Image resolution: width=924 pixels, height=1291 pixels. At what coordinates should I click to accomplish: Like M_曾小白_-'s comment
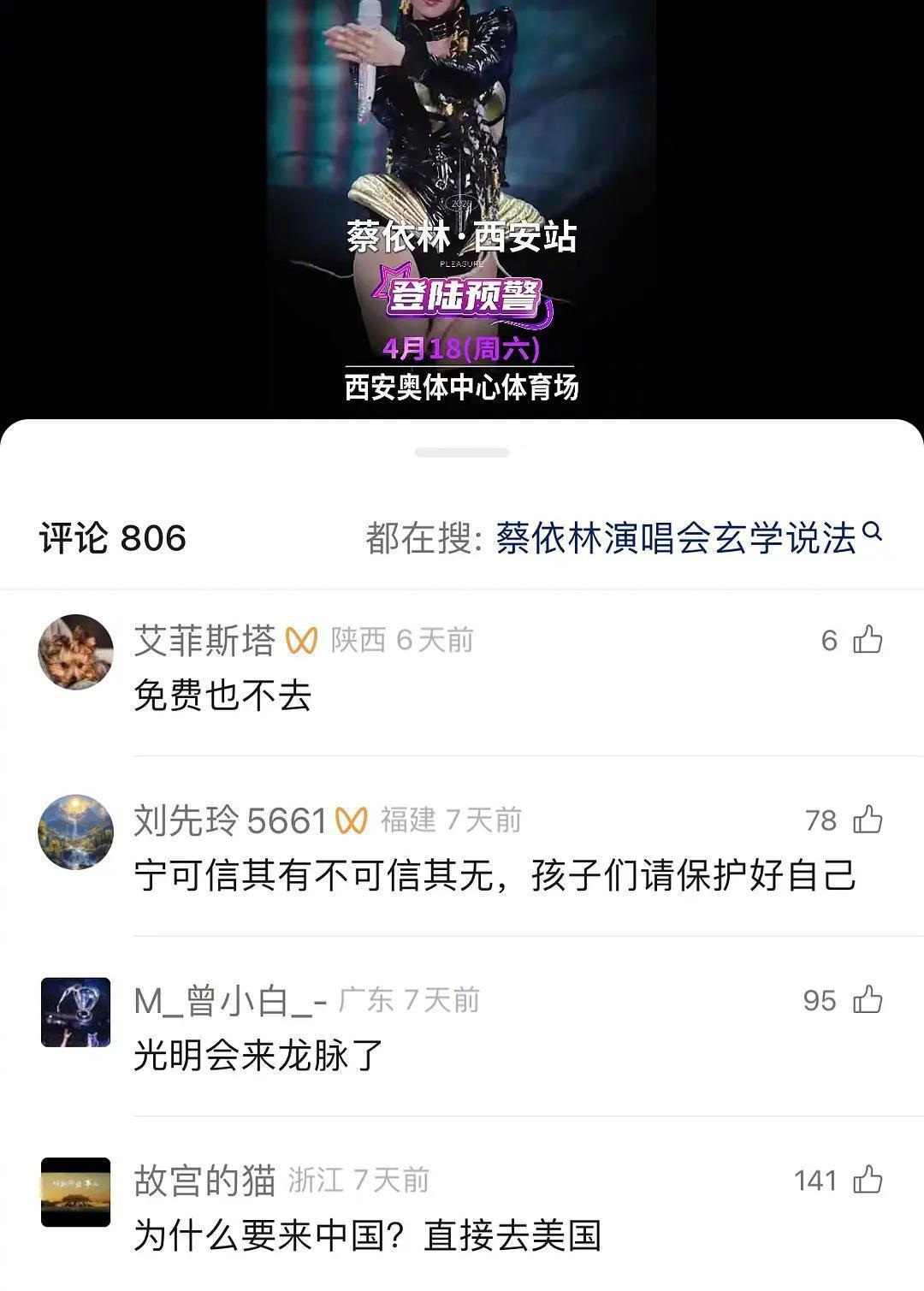tap(868, 999)
